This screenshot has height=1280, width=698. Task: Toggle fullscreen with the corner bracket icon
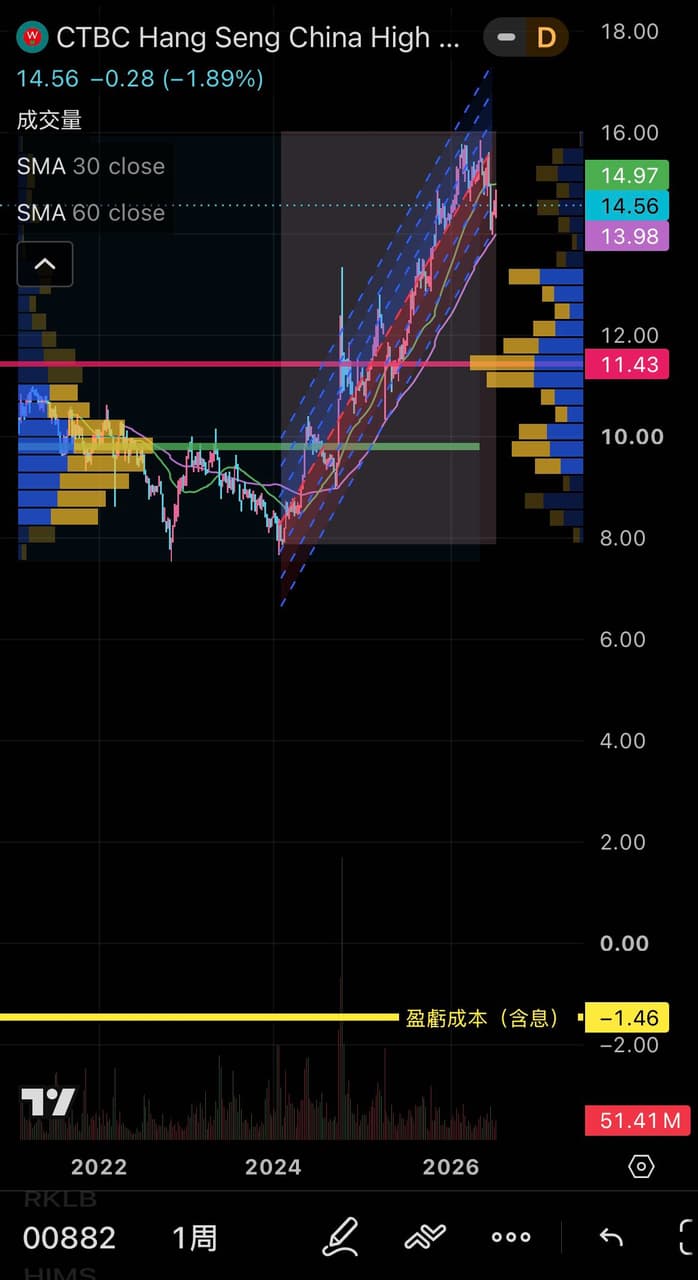pyautogui.click(x=687, y=1237)
